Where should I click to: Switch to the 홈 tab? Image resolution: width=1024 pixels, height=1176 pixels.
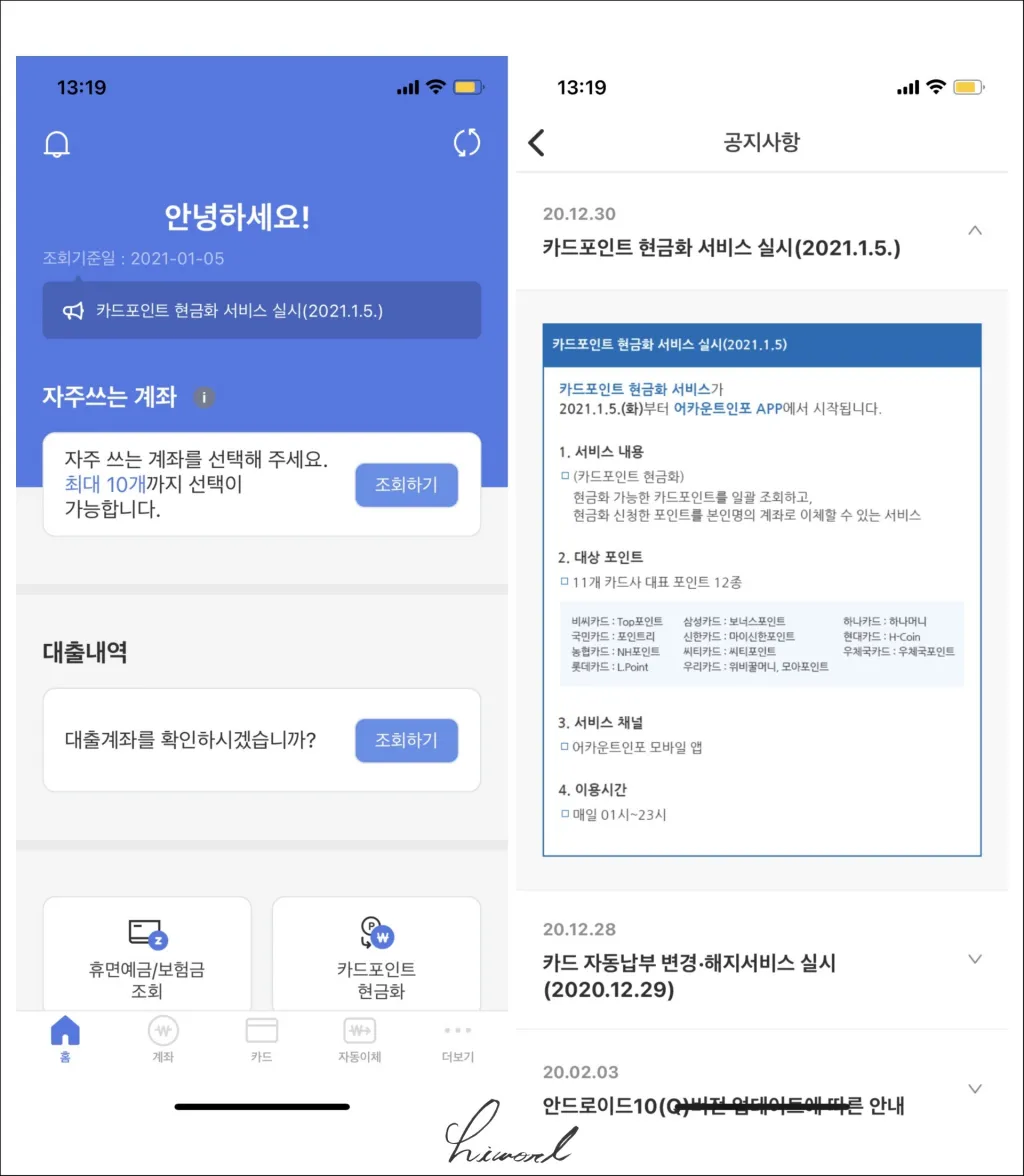[65, 1038]
